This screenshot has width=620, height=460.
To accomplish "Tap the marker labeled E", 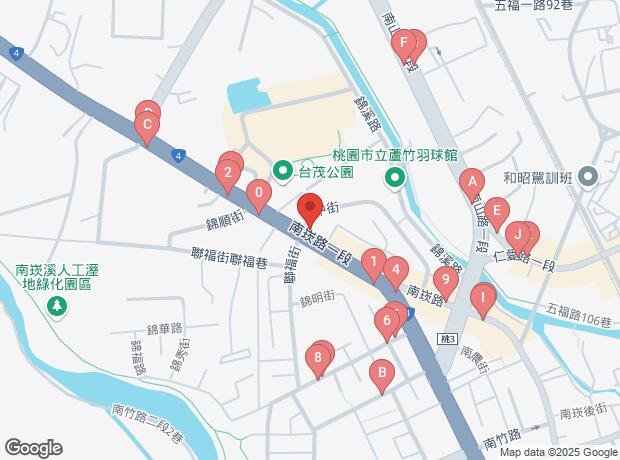I will [x=495, y=212].
